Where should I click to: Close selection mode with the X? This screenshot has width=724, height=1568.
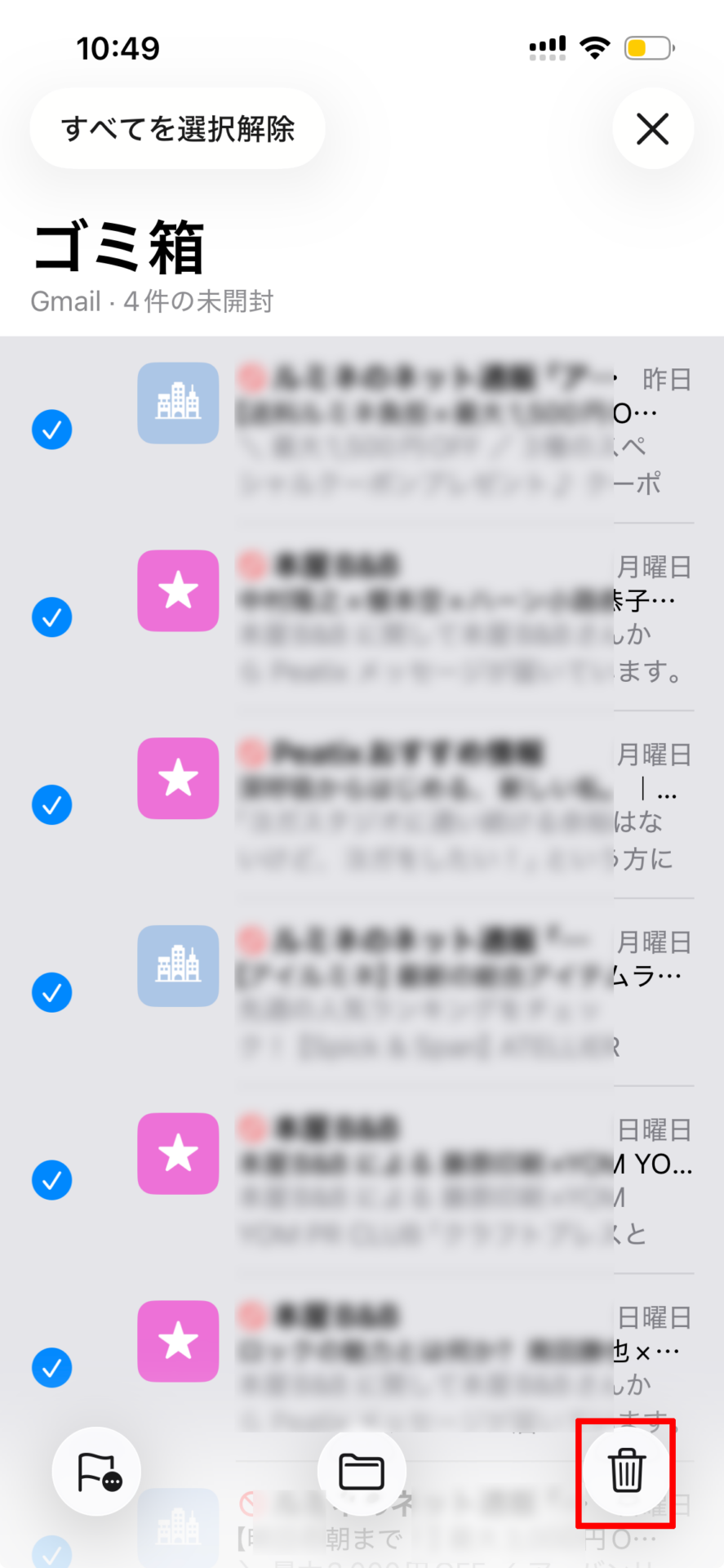[x=652, y=128]
